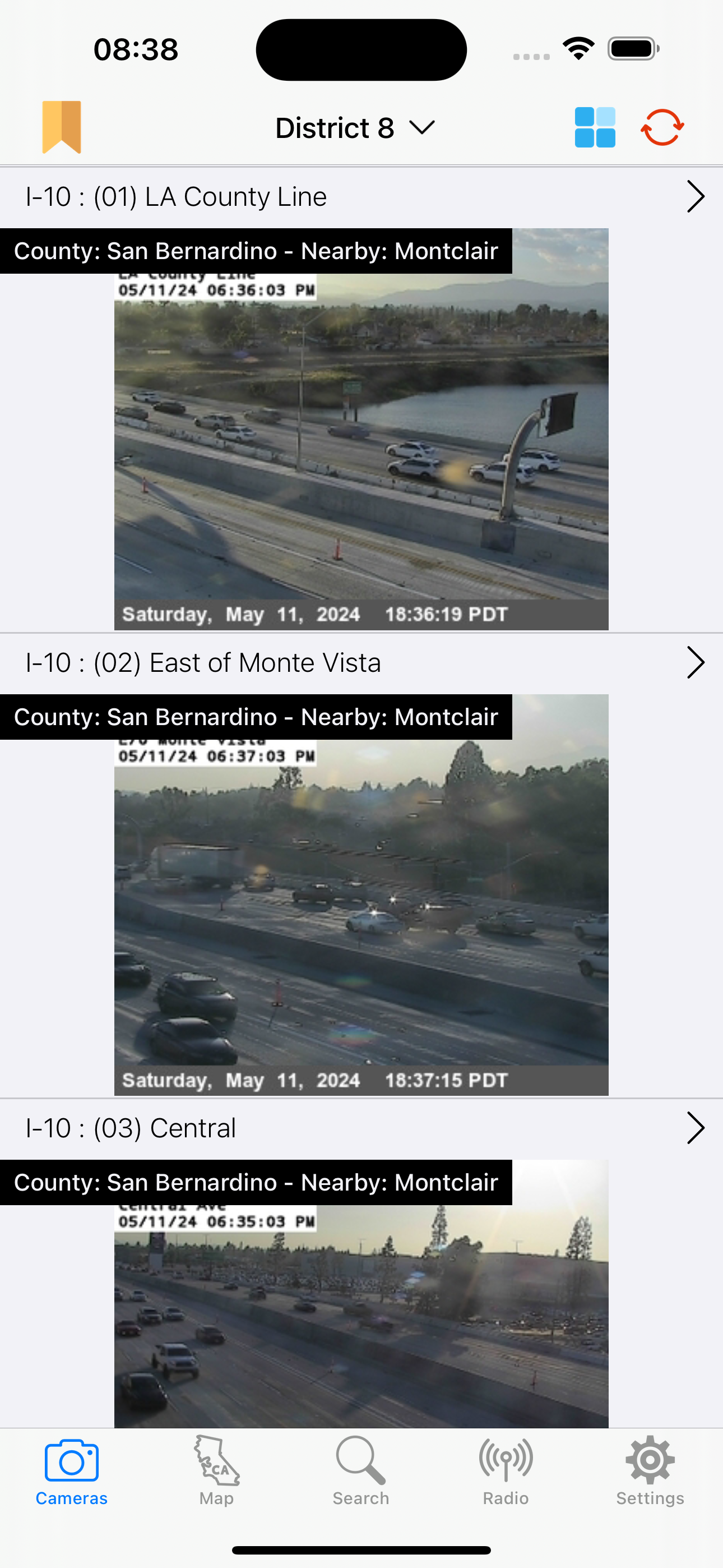This screenshot has height=1568, width=723.
Task: Open the District 8 dropdown
Action: 353,127
